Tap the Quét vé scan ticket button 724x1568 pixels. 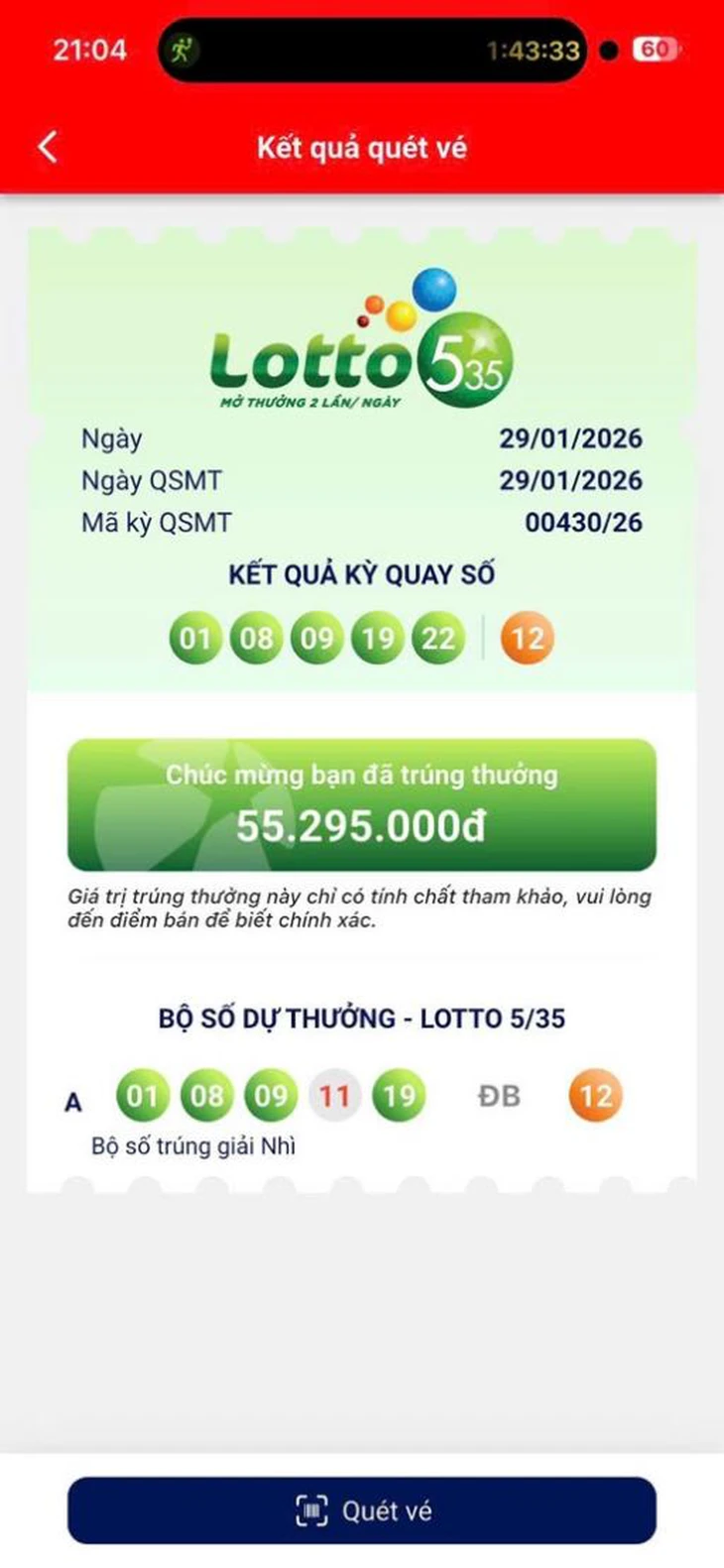click(362, 1510)
